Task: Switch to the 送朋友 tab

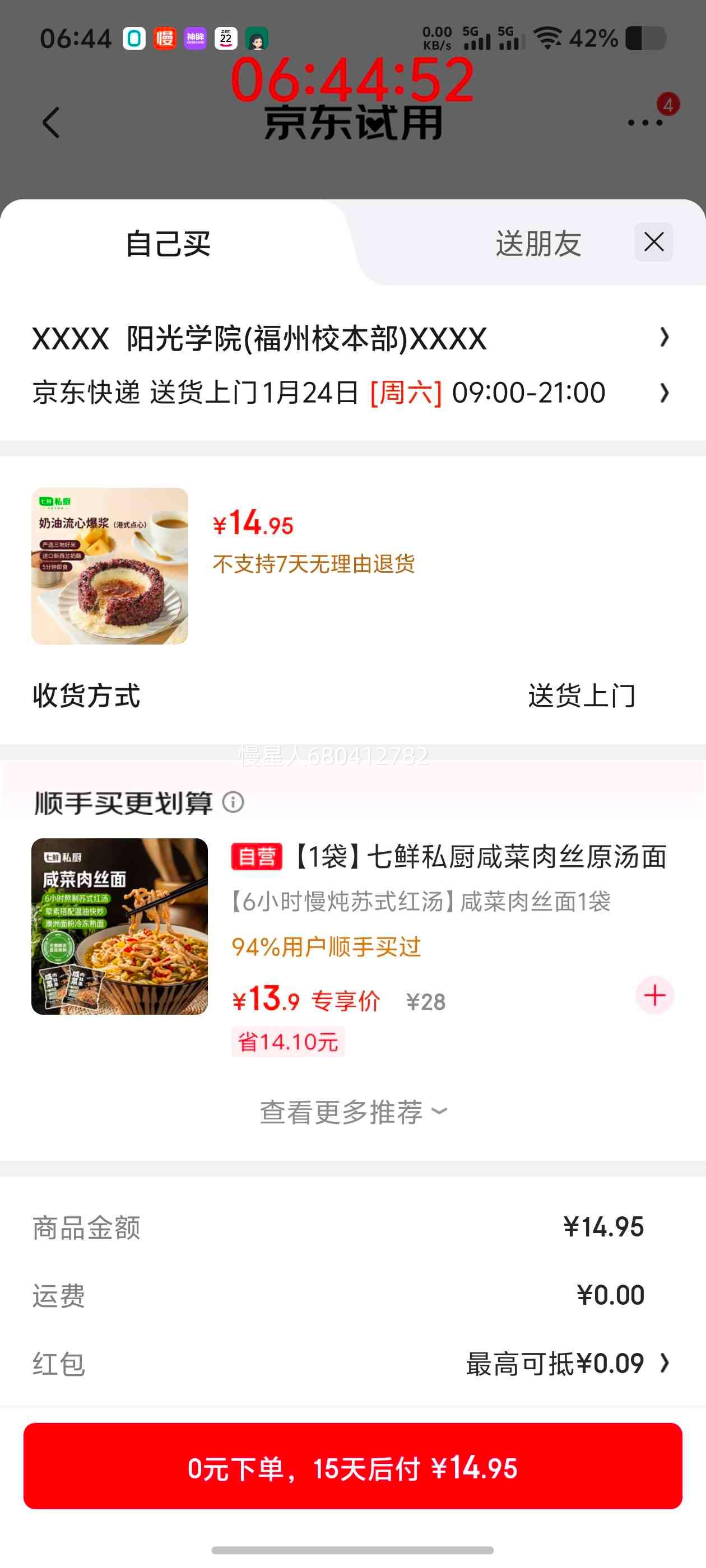Action: [x=537, y=242]
